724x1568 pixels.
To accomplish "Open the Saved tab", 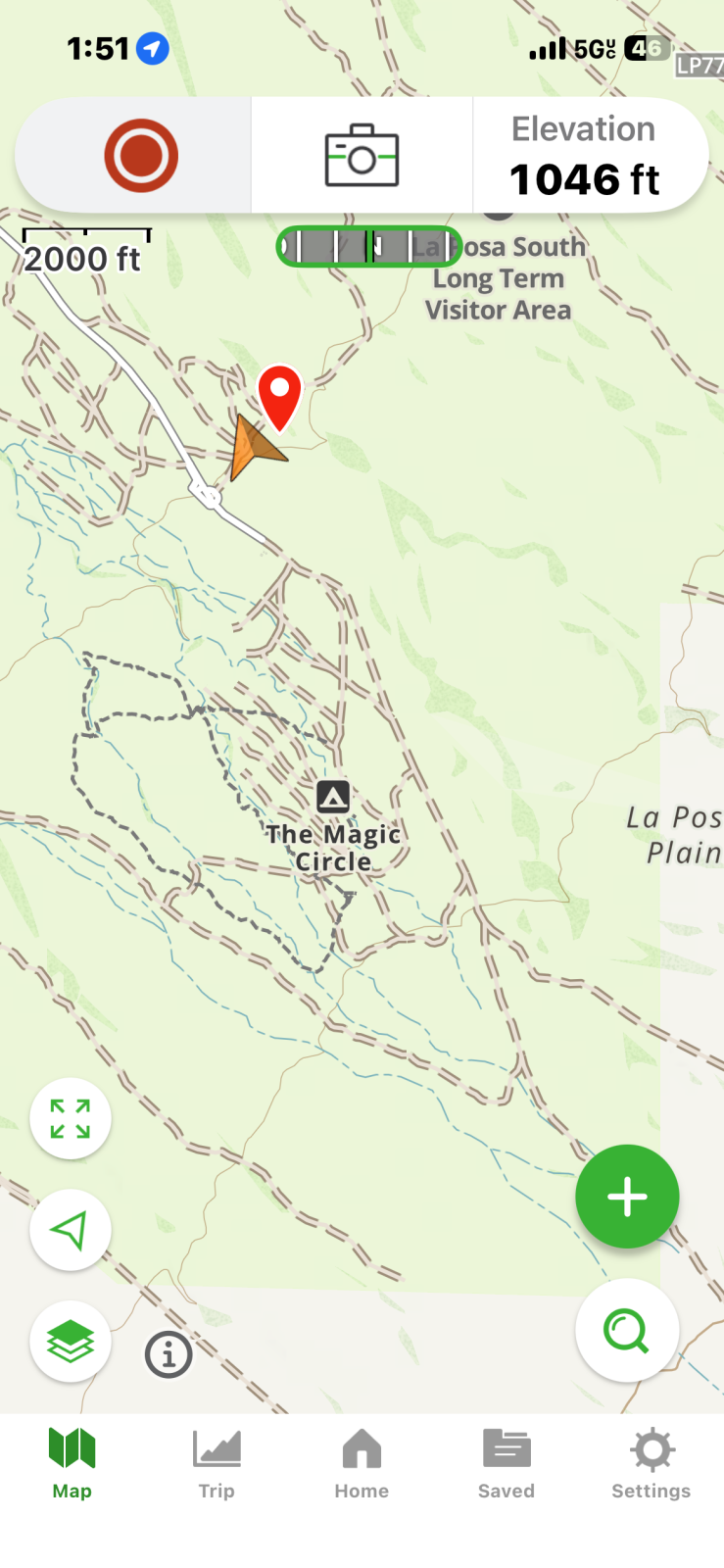I will pos(507,1464).
